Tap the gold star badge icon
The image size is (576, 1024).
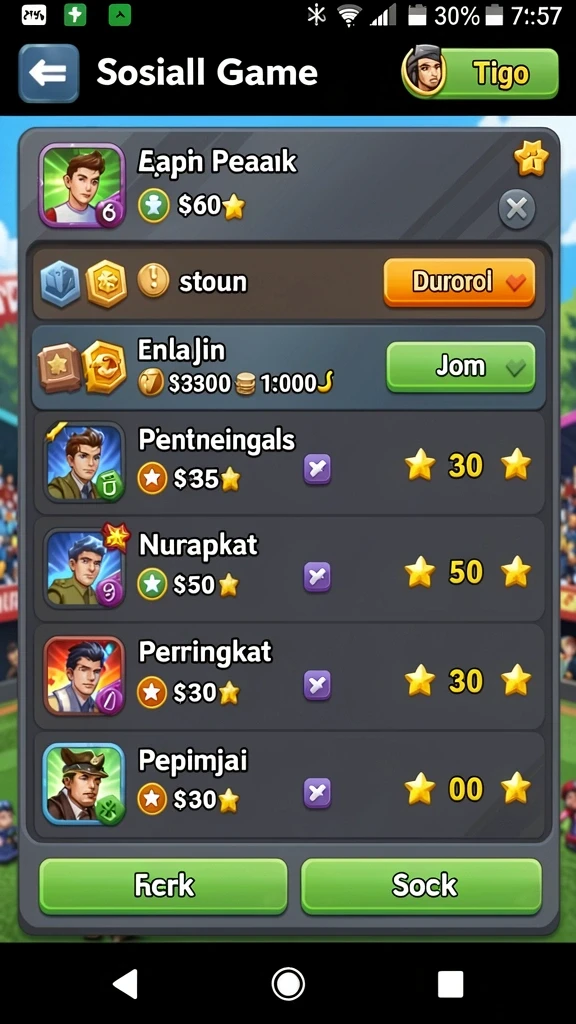click(531, 159)
